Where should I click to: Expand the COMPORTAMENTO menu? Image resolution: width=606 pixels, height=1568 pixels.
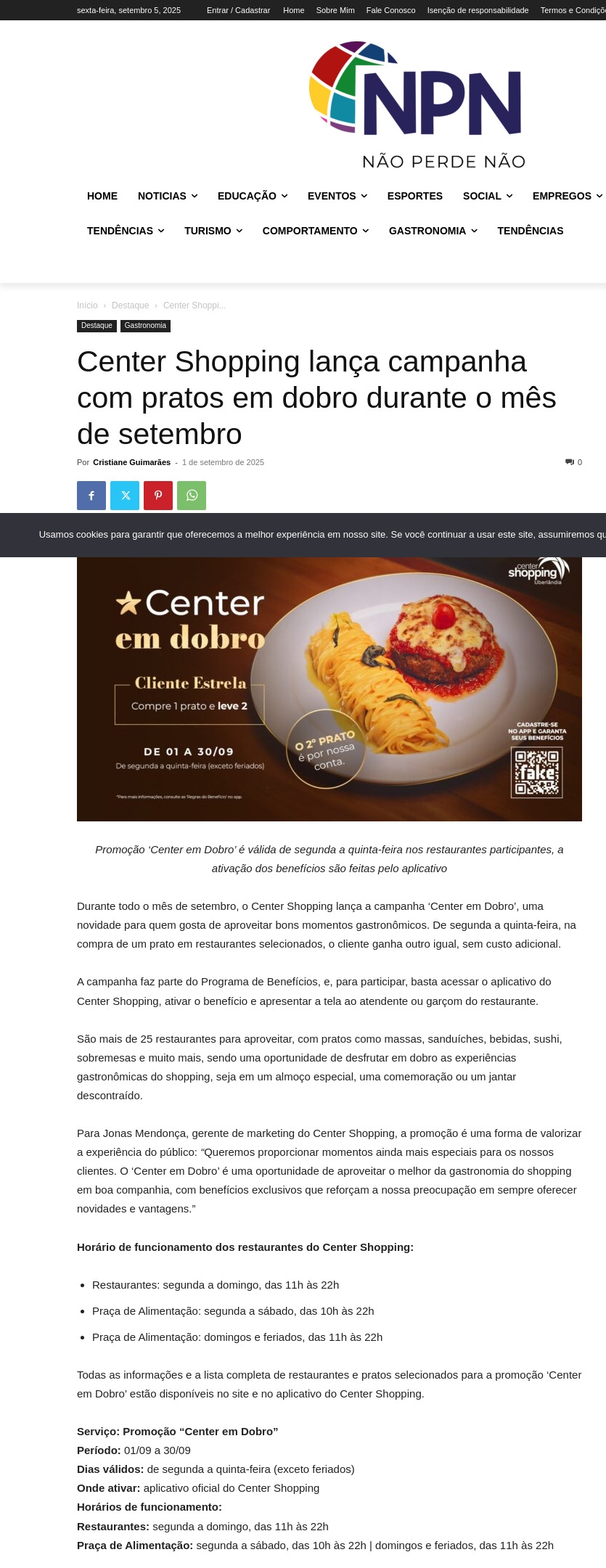pos(316,231)
